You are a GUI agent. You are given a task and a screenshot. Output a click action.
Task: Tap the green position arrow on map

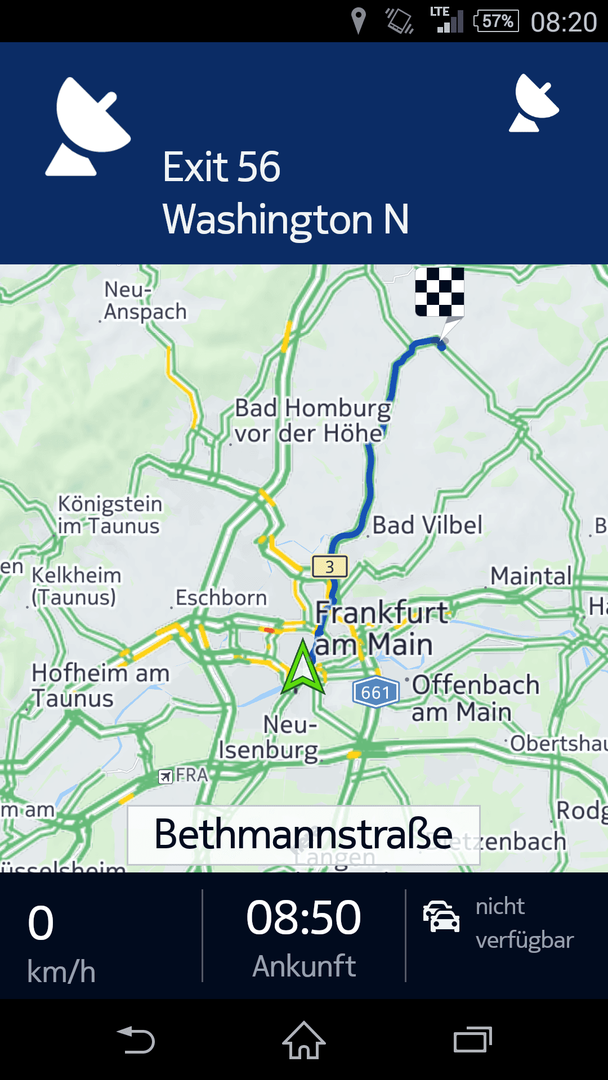click(302, 666)
